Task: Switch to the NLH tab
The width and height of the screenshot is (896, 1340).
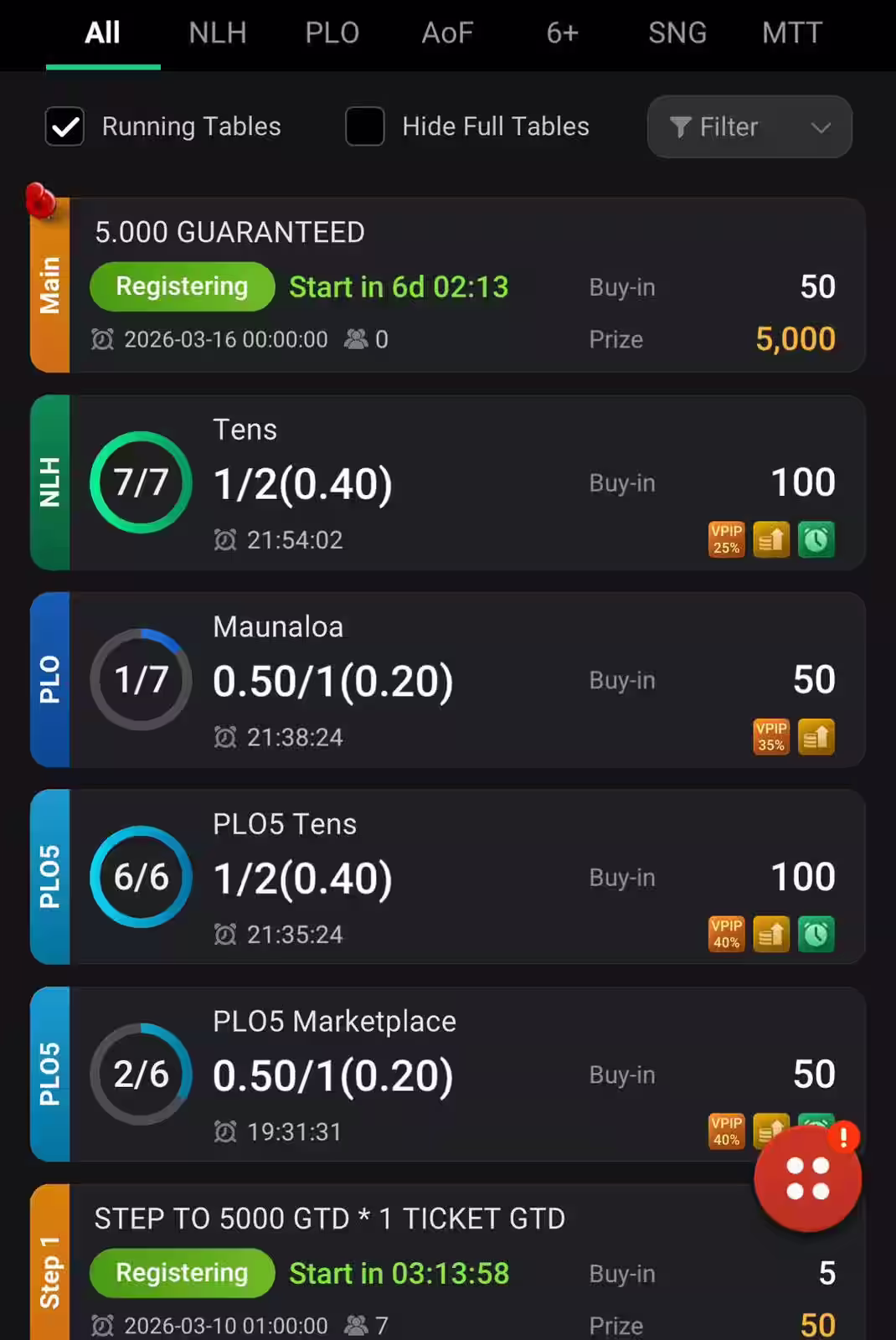Action: click(x=217, y=33)
